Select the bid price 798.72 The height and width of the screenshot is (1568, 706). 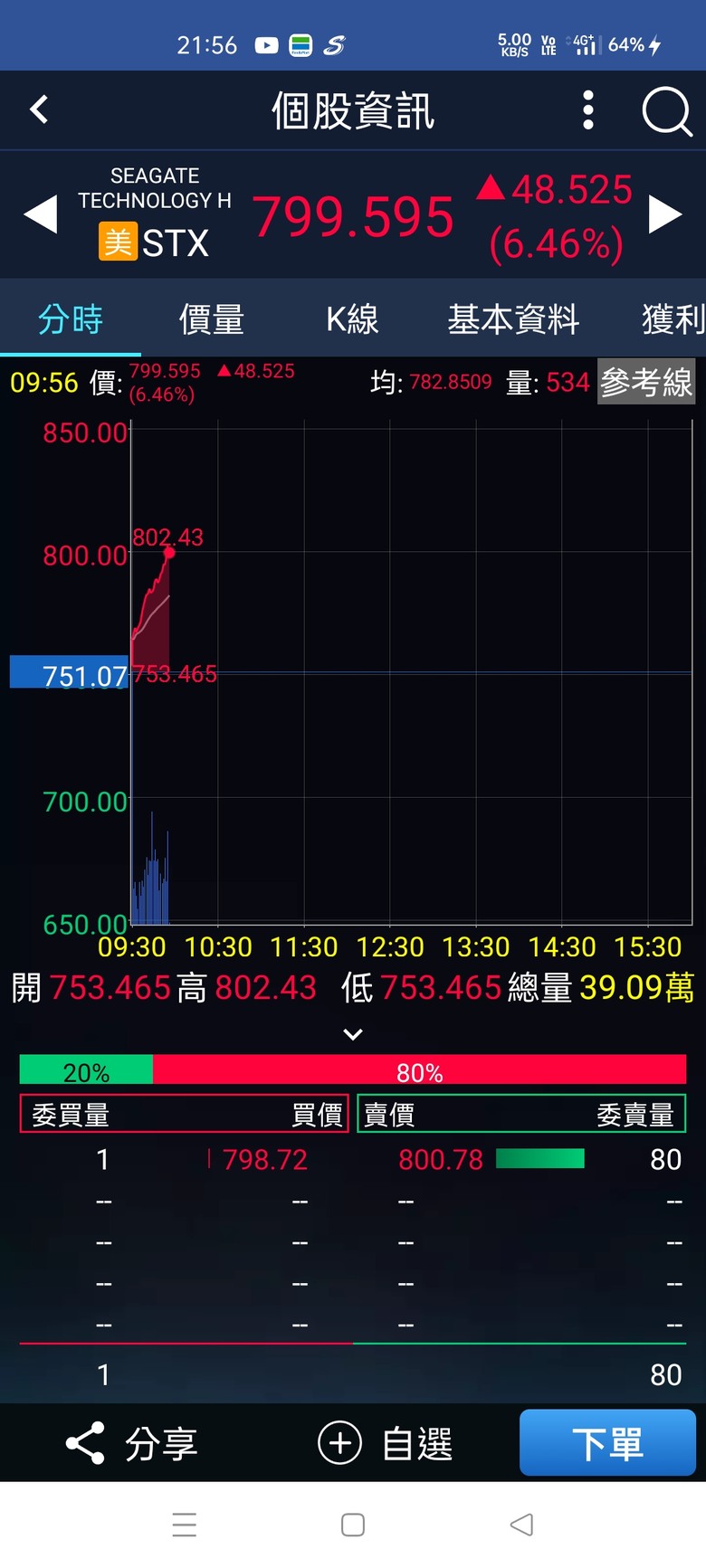coord(265,1160)
